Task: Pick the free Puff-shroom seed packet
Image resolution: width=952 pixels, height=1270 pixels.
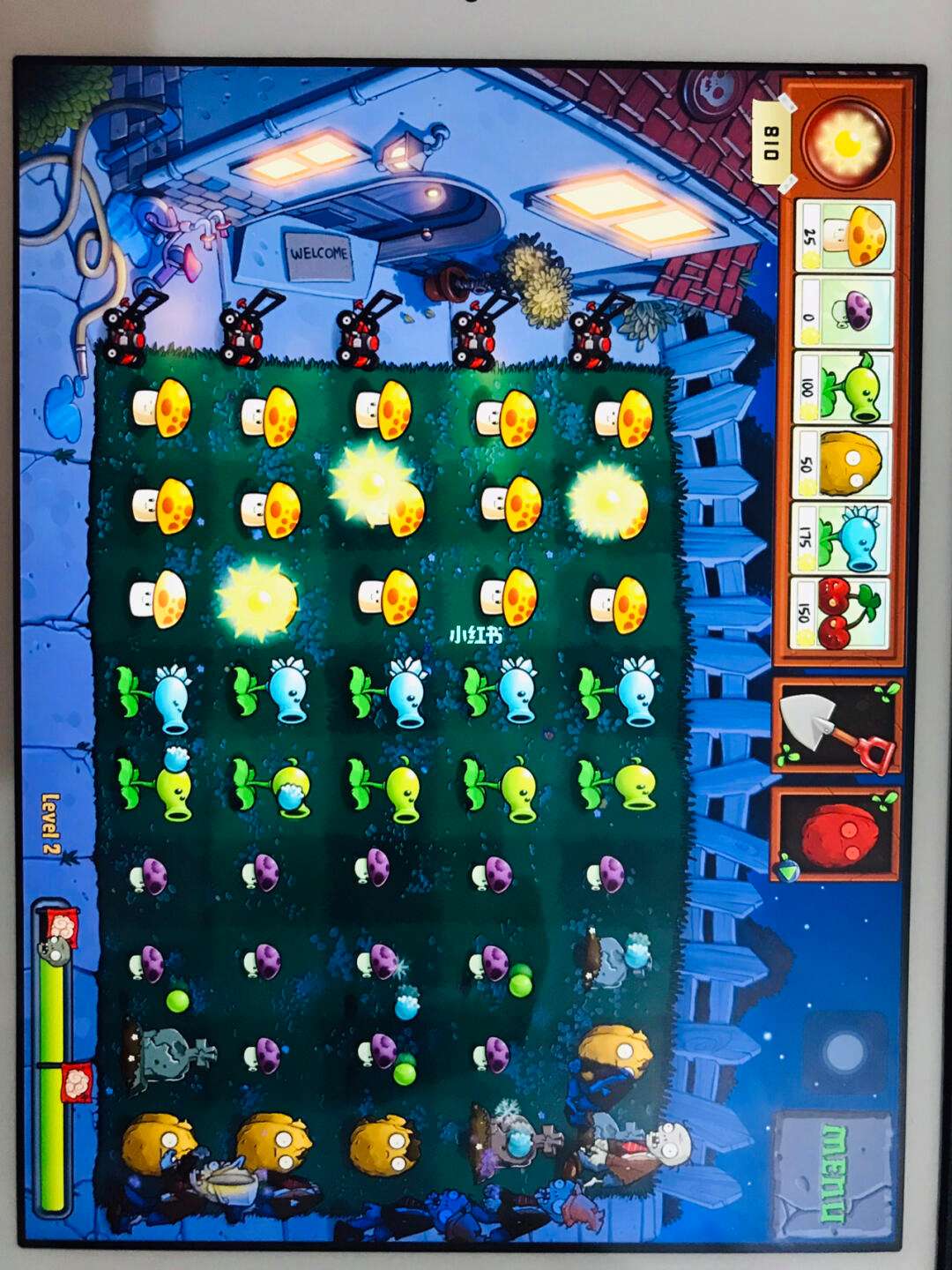Action: coord(844,311)
